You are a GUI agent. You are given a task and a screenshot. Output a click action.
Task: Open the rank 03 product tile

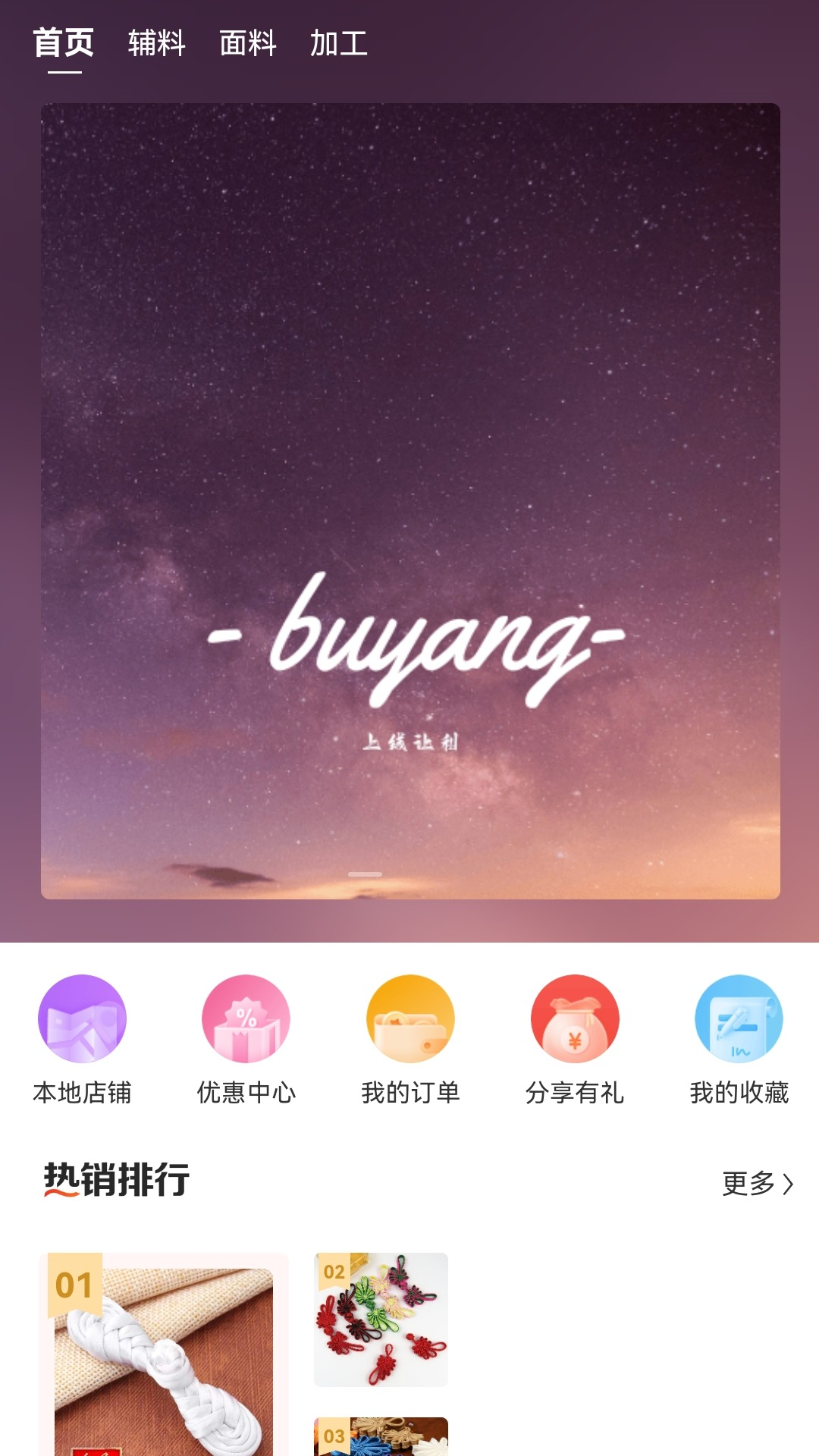click(381, 1437)
